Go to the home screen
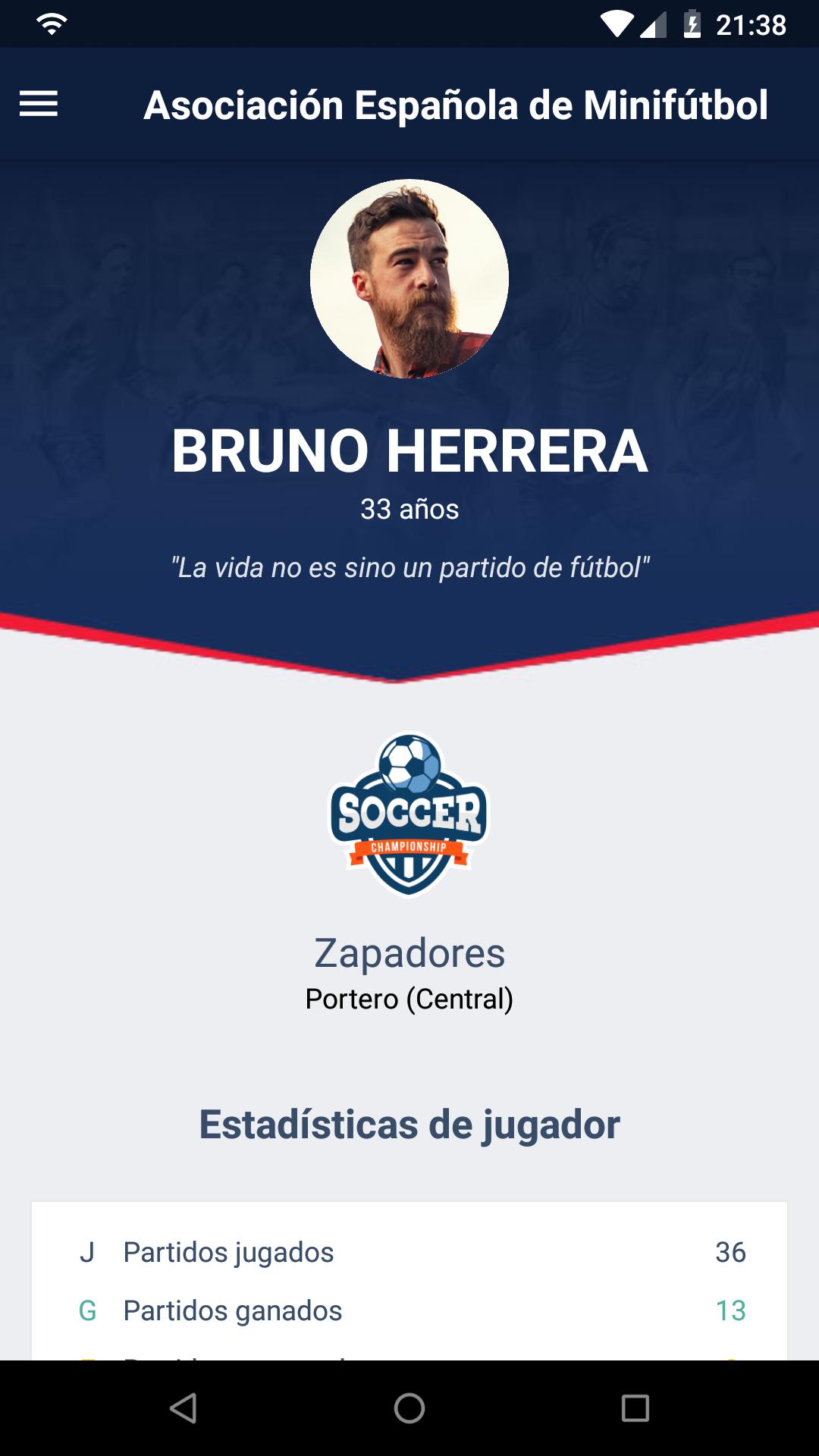This screenshot has height=1456, width=819. 409,1408
